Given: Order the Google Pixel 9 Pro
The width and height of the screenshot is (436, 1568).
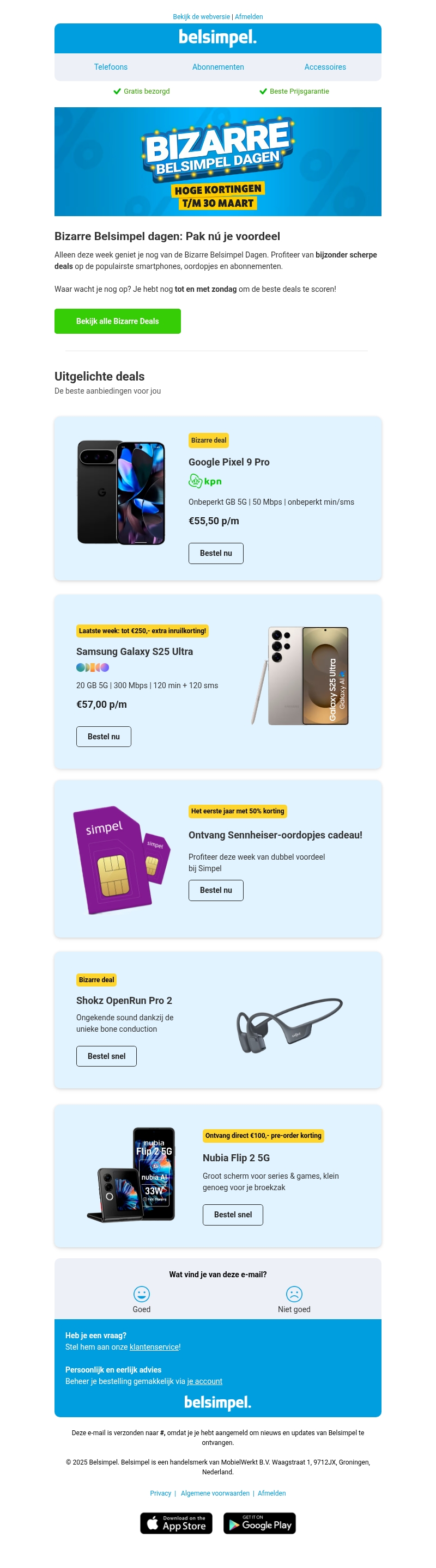Looking at the screenshot, I should (216, 553).
